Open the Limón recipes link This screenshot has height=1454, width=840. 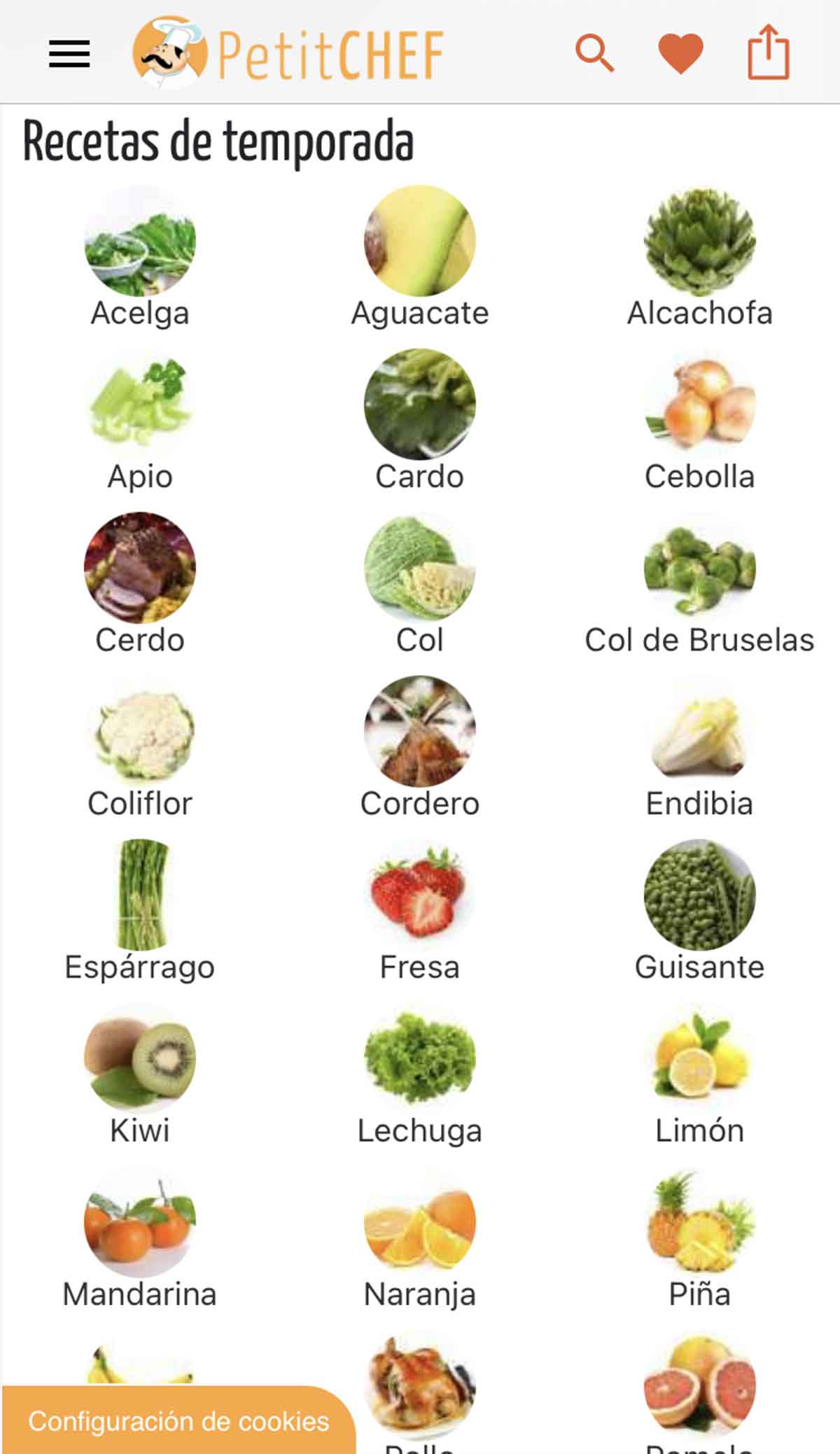[x=700, y=1129]
